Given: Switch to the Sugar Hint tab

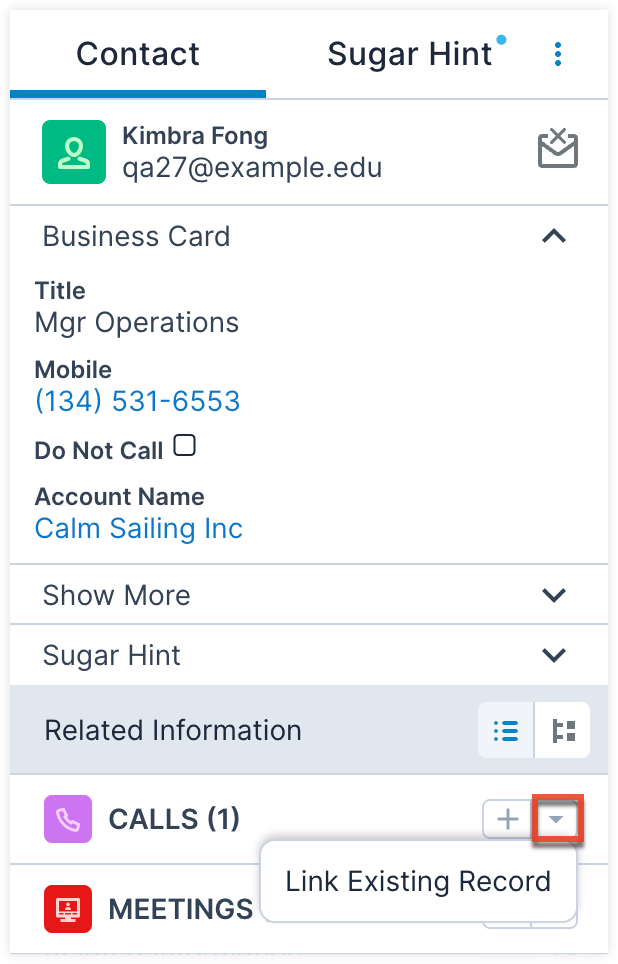Looking at the screenshot, I should 410,54.
